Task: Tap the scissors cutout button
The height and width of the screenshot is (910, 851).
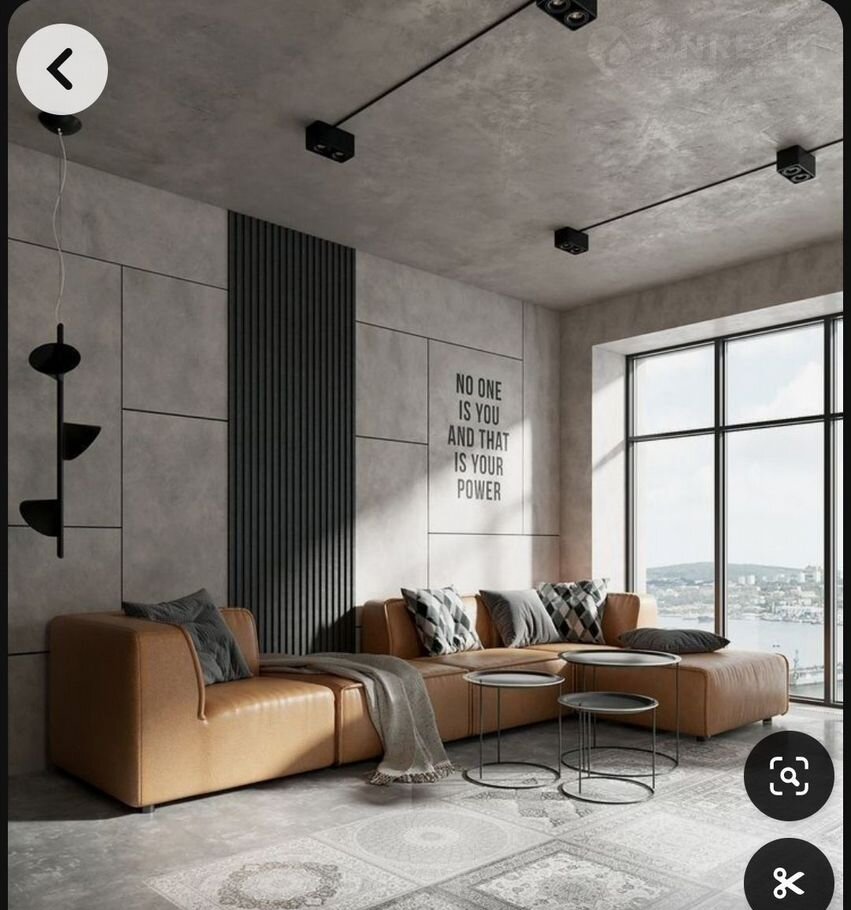Action: (x=788, y=880)
